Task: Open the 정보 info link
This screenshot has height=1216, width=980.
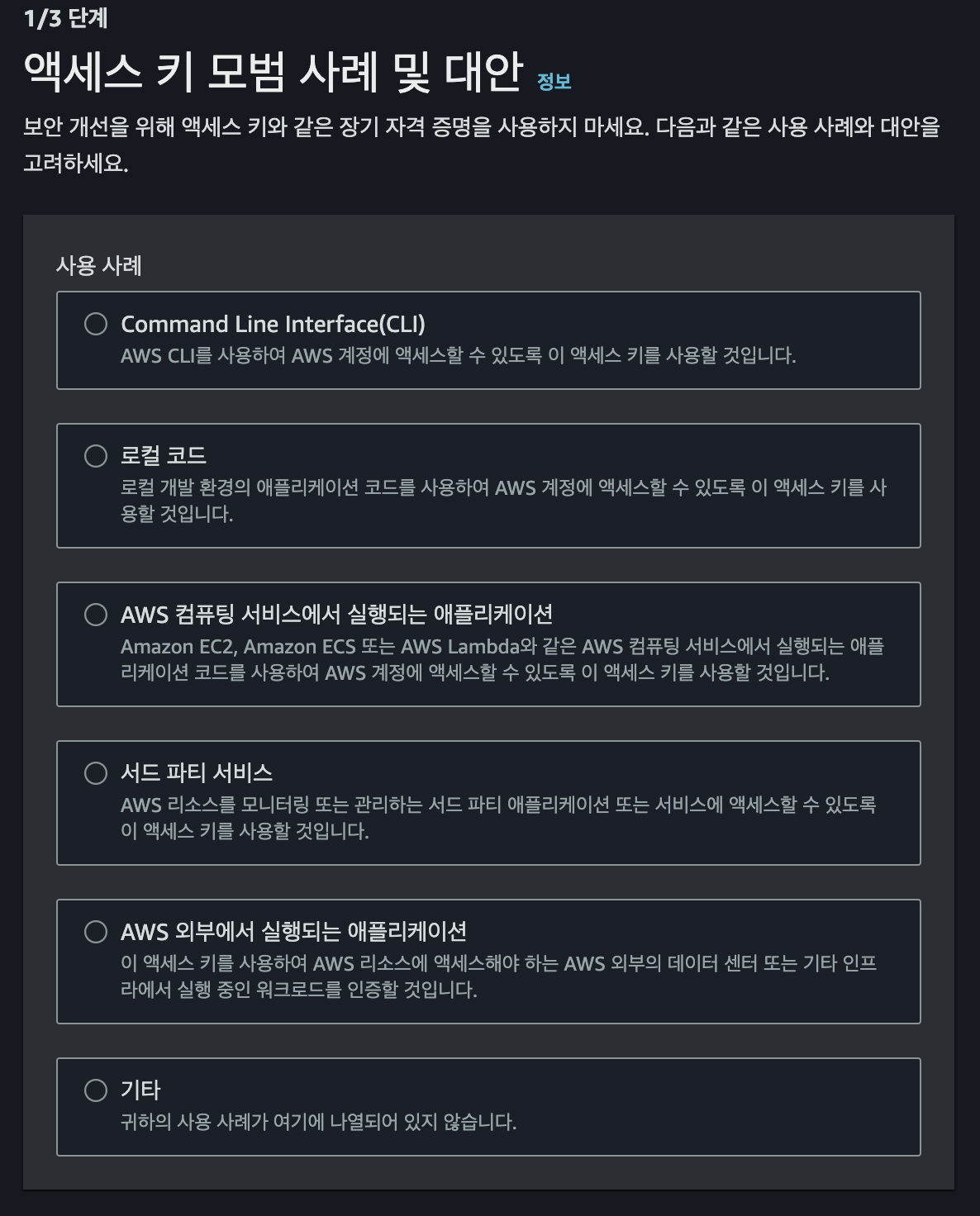Action: 554,81
